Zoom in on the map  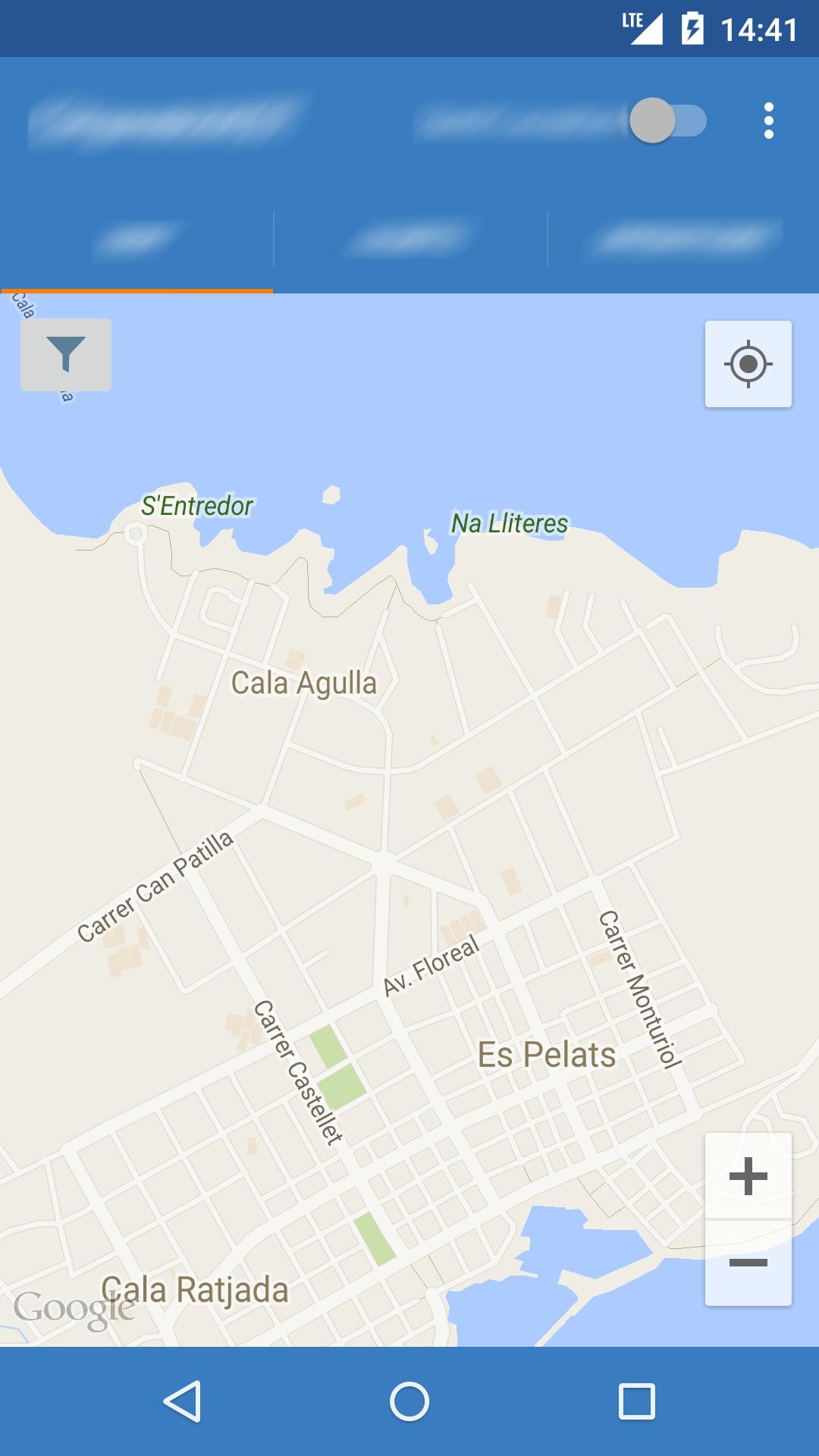click(748, 1176)
